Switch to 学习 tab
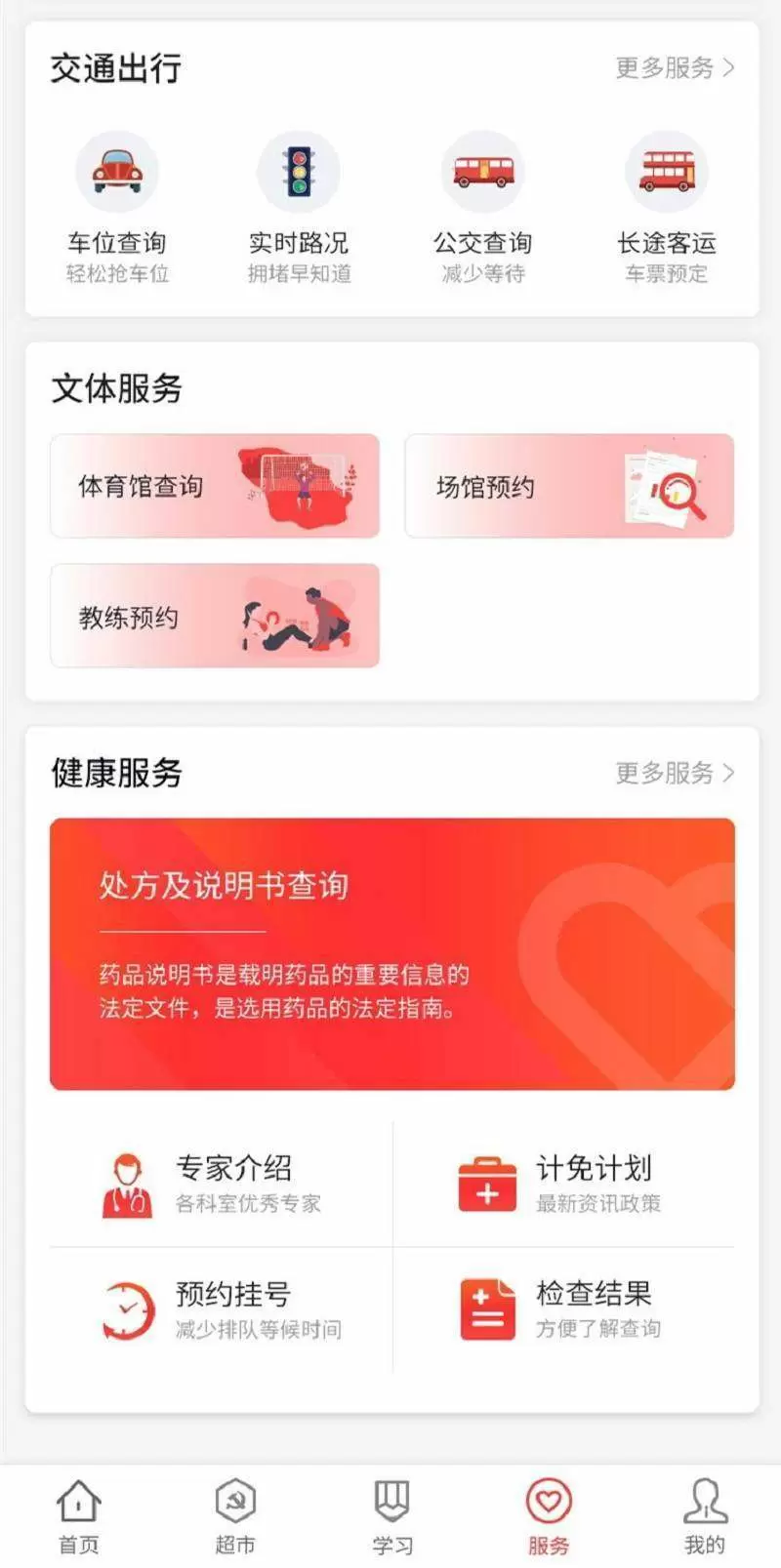This screenshot has width=781, height=1568. [391, 1515]
